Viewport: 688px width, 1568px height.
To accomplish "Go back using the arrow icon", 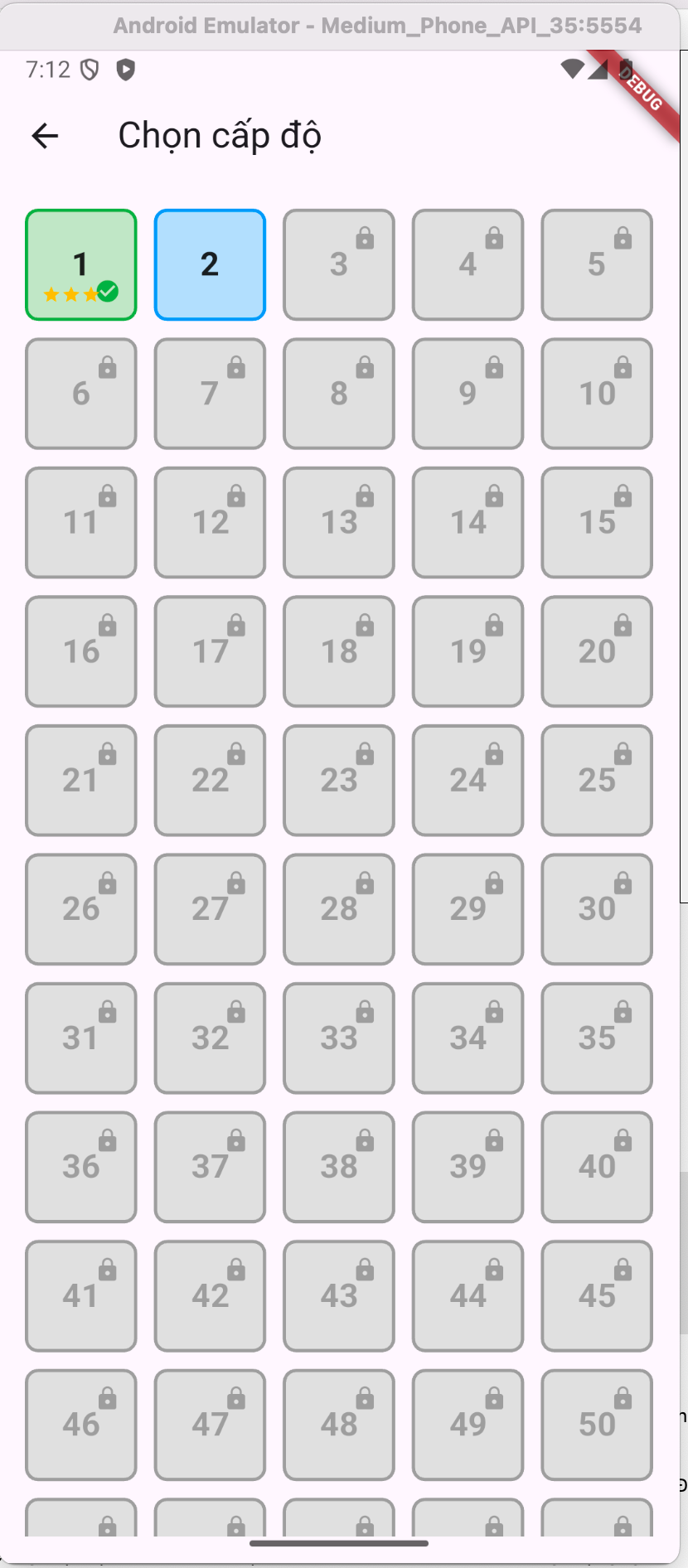I will point(45,136).
